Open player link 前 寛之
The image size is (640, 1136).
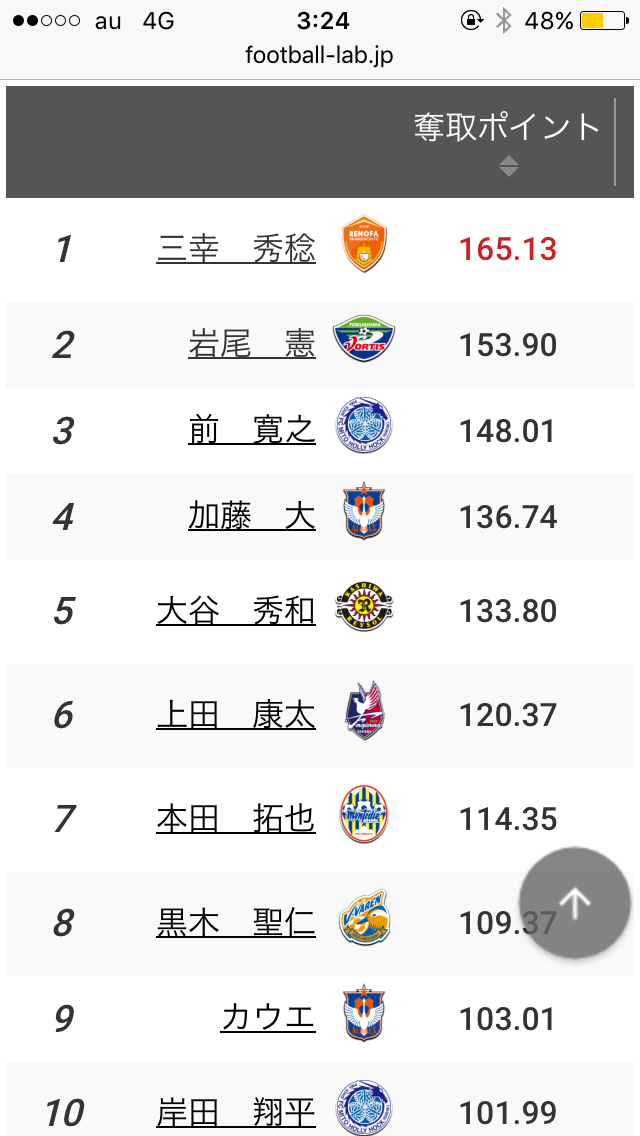(x=252, y=431)
